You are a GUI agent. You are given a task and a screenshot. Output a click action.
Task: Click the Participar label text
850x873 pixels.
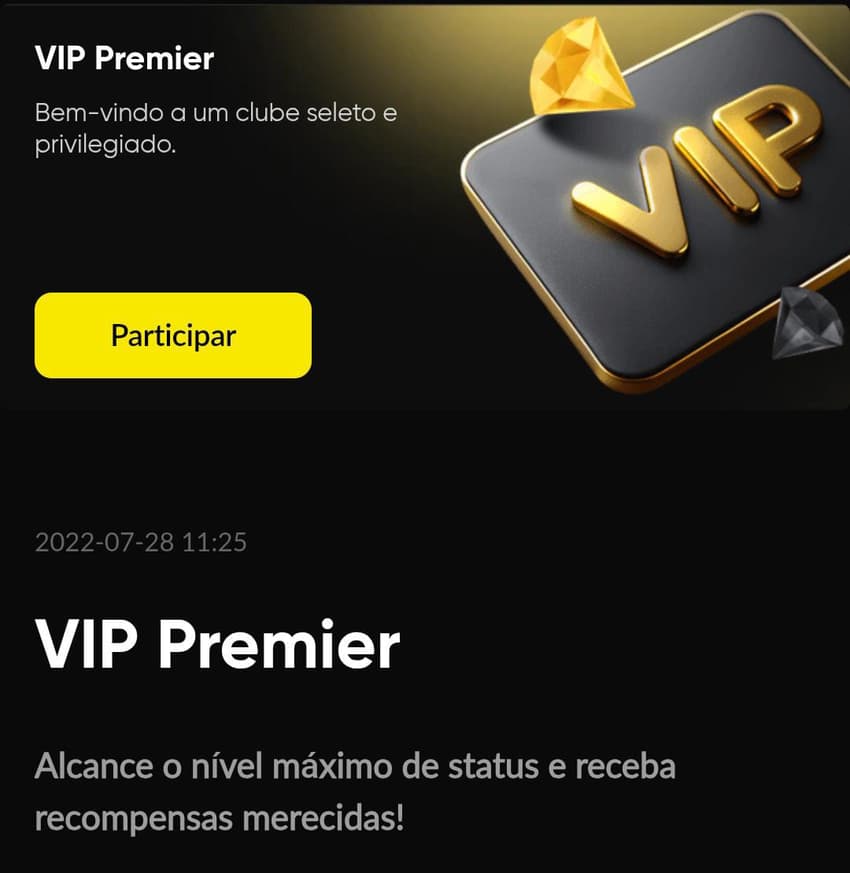click(x=173, y=336)
